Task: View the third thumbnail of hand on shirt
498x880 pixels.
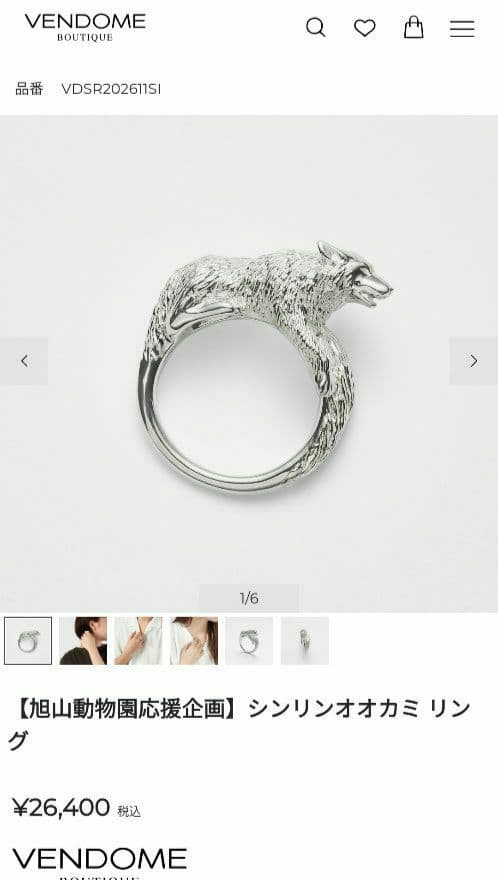Action: pyautogui.click(x=138, y=641)
